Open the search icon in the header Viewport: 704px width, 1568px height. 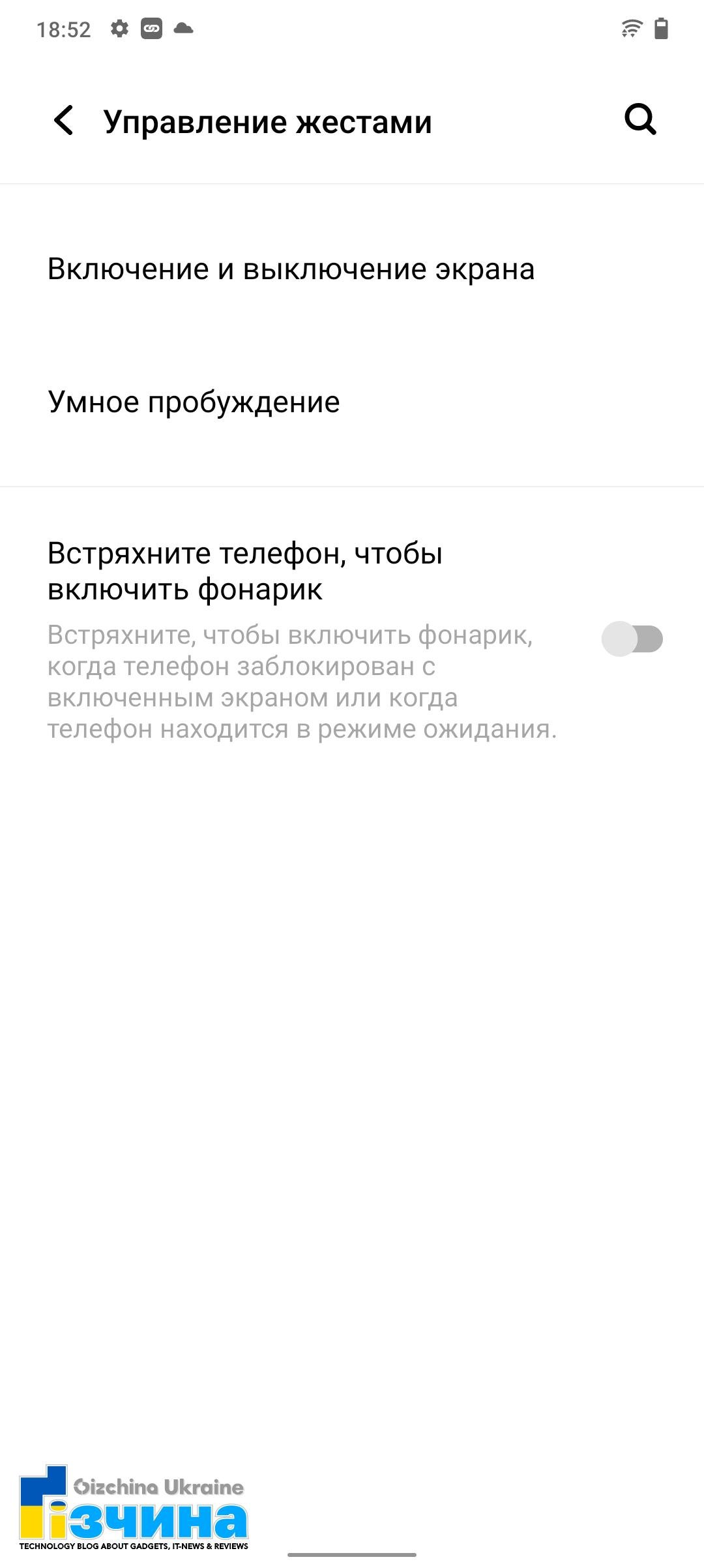(640, 119)
